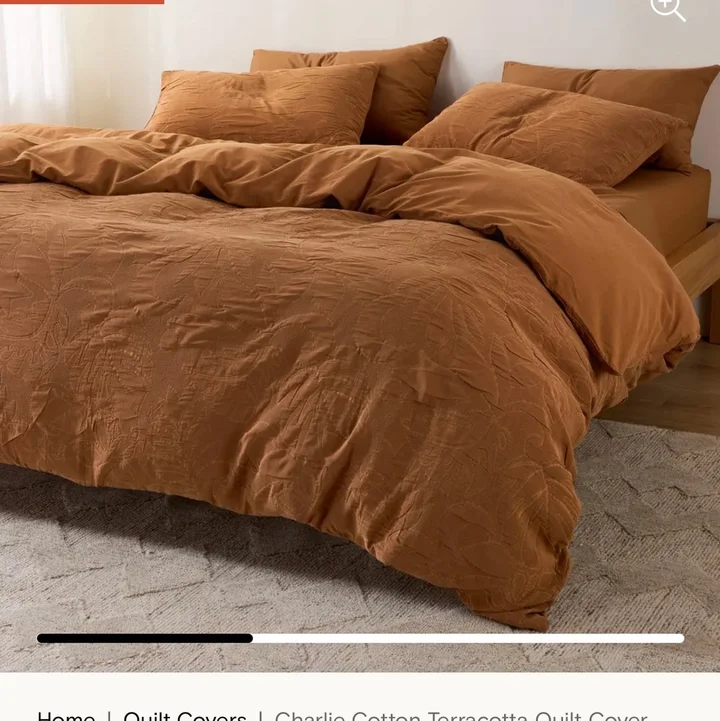
Task: Tap the image gallery progress bar
Action: click(x=360, y=638)
